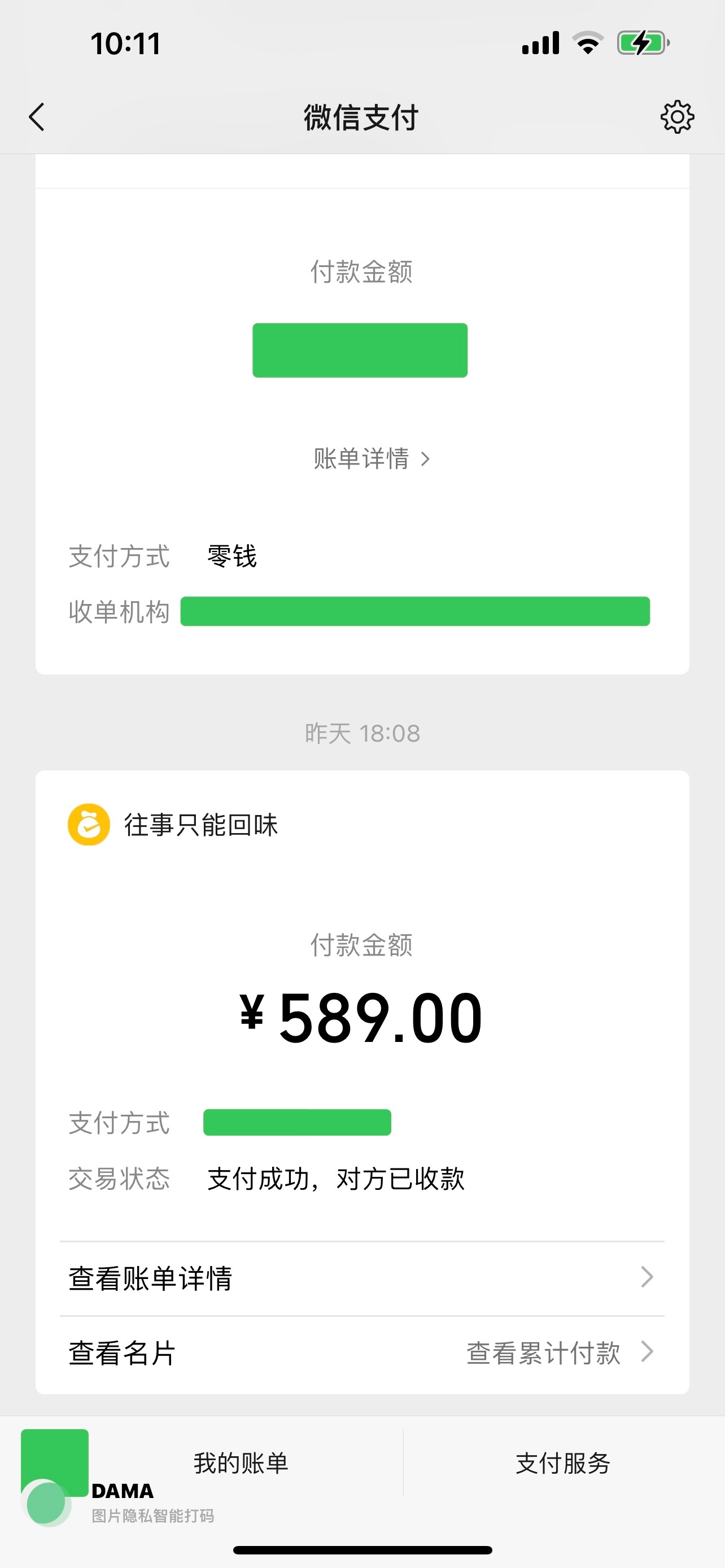
Task: Tap the 查看名片 row
Action: 123,1353
